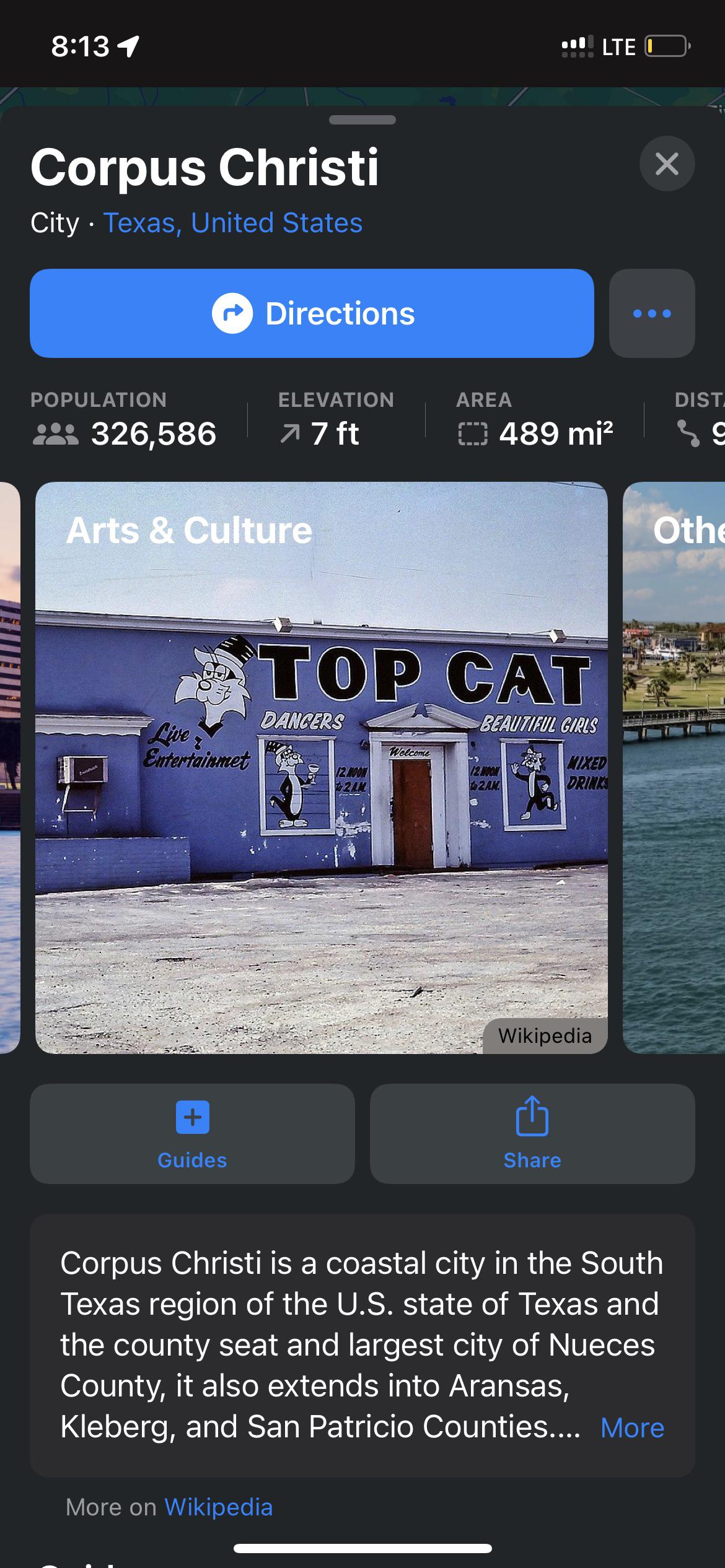This screenshot has width=725, height=1568.
Task: Share the Corpus Christi location
Action: click(532, 1134)
